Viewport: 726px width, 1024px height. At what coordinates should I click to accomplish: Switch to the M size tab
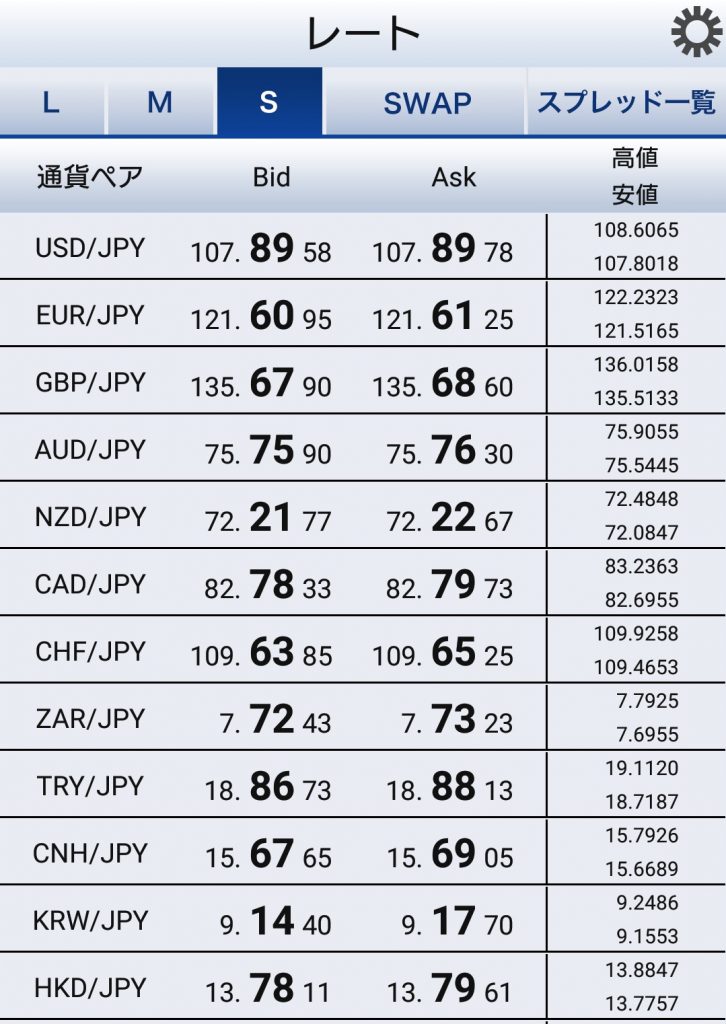pos(160,102)
